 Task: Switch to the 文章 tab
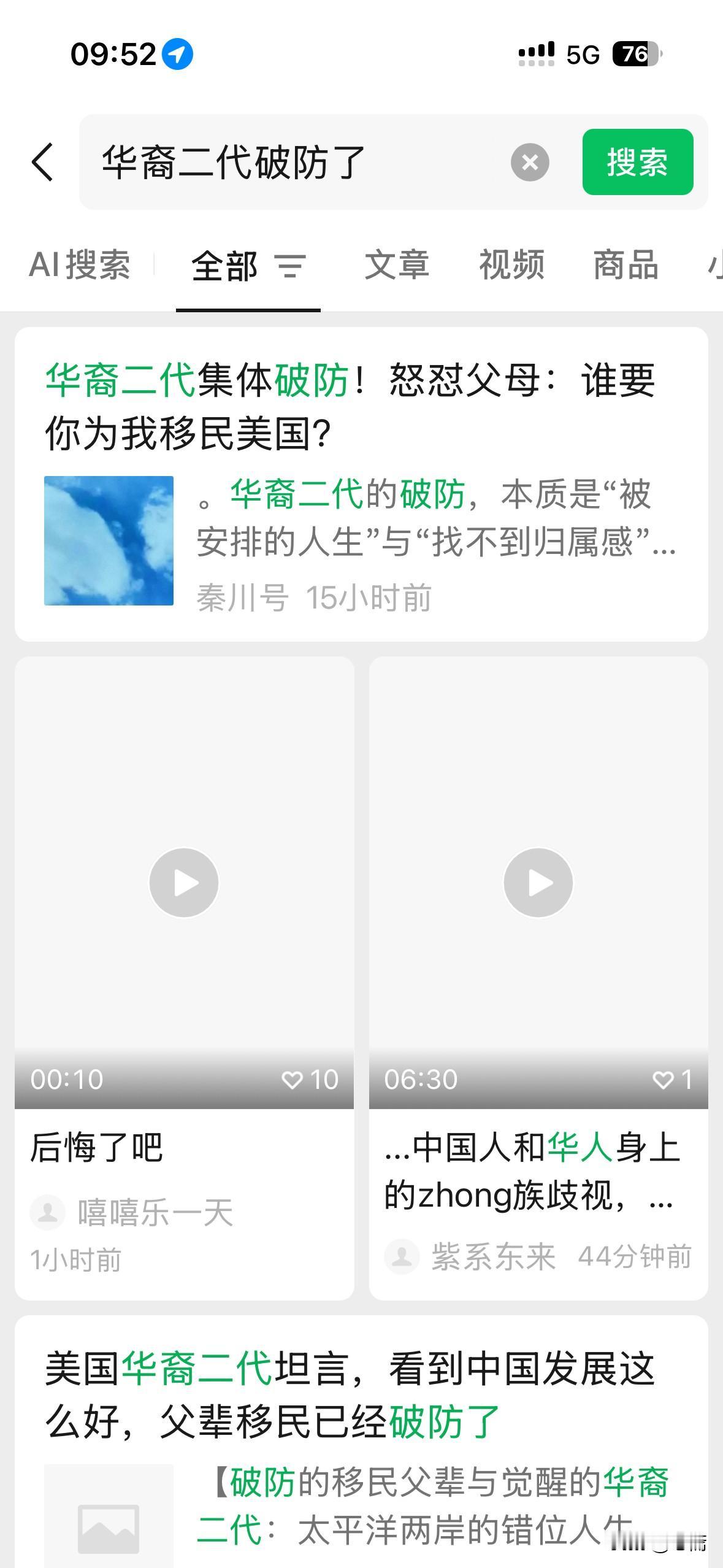click(x=397, y=266)
